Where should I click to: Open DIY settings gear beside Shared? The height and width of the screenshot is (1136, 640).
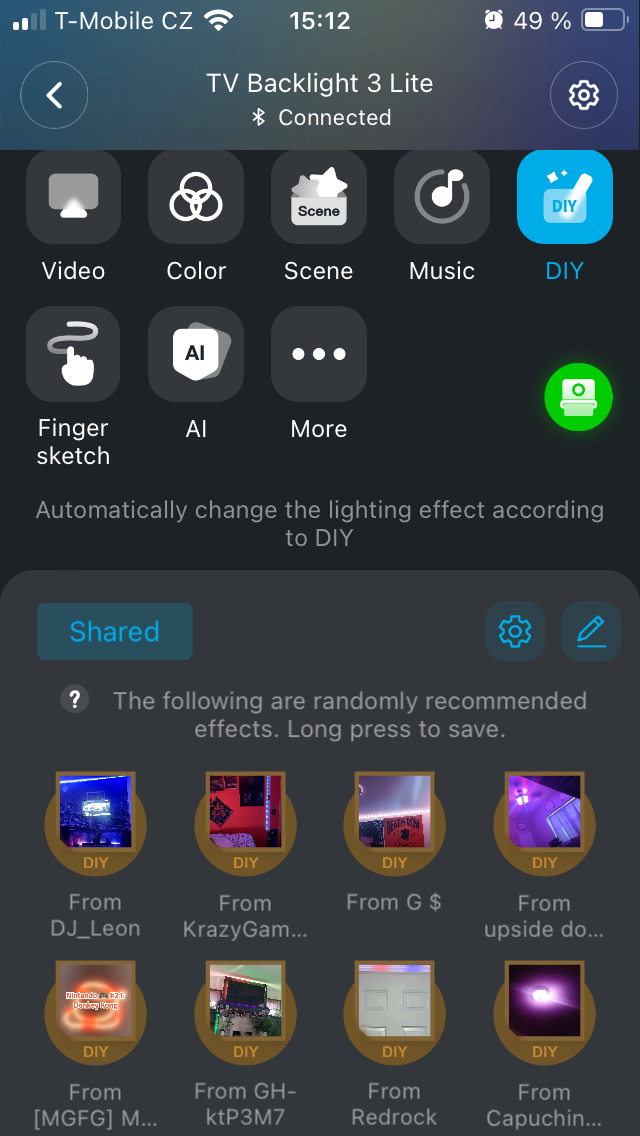(x=515, y=631)
